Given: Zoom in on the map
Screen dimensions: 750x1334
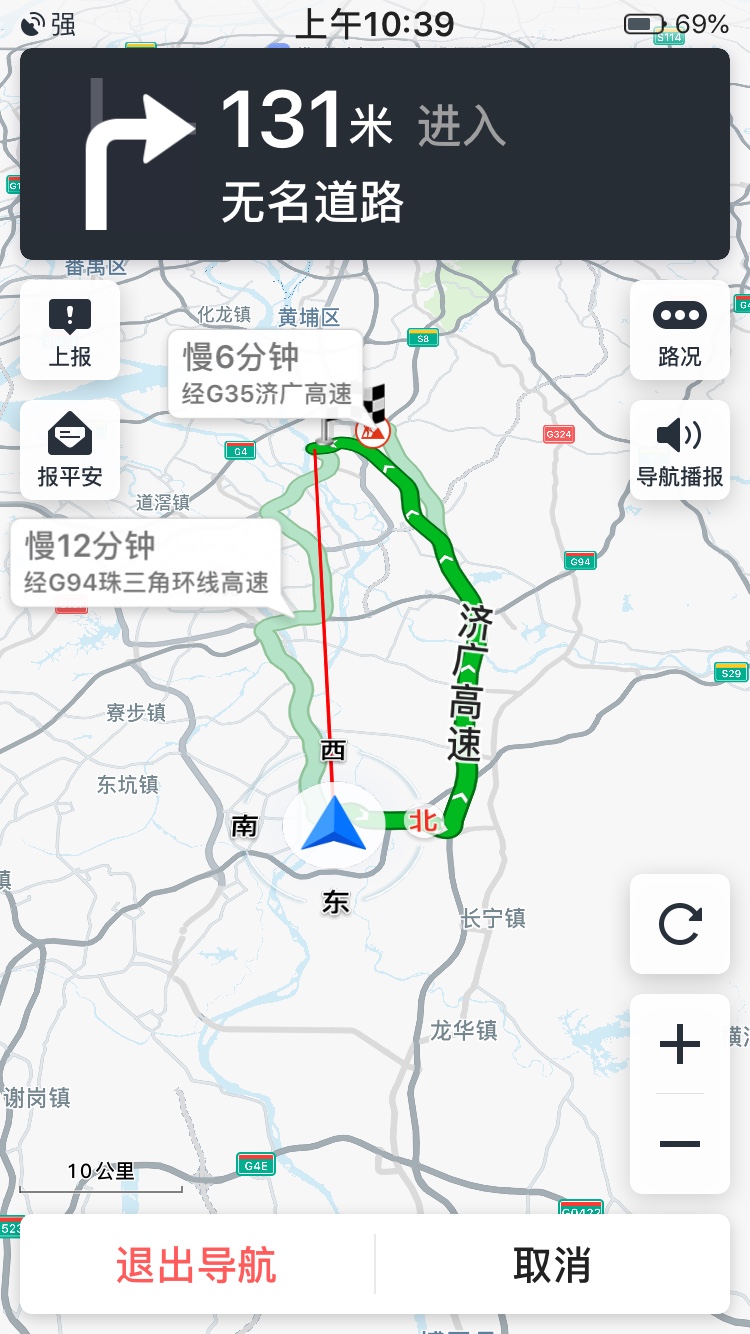Looking at the screenshot, I should (680, 1046).
